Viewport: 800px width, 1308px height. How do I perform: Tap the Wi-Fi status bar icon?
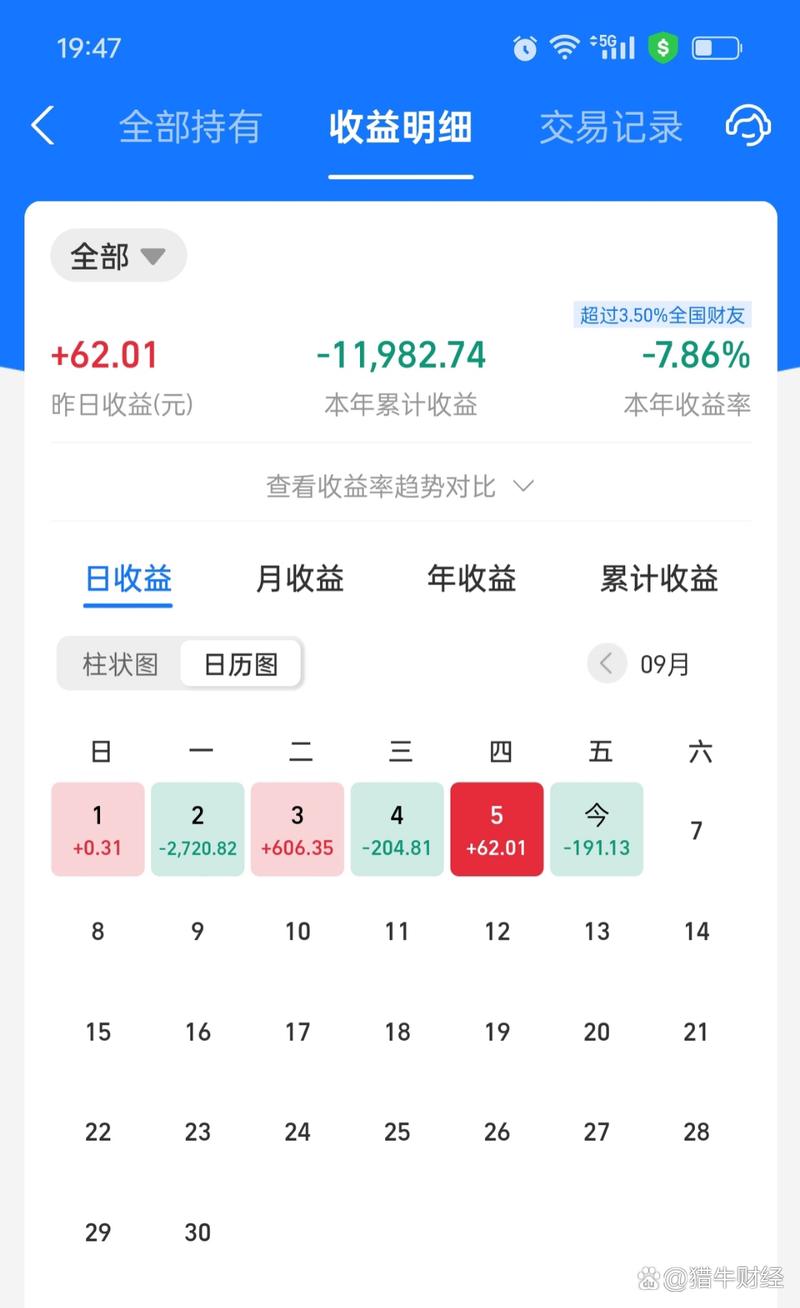[x=564, y=46]
